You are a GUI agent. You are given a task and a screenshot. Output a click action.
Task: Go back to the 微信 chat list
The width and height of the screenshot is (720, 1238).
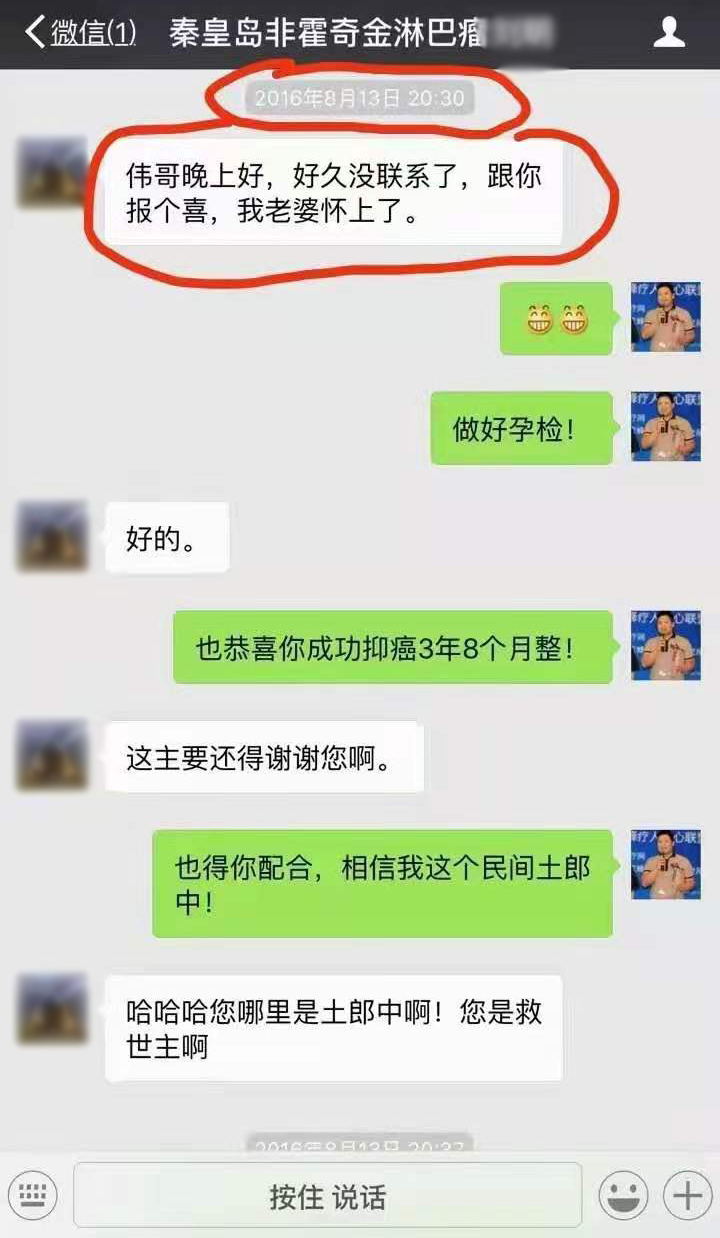(80, 33)
